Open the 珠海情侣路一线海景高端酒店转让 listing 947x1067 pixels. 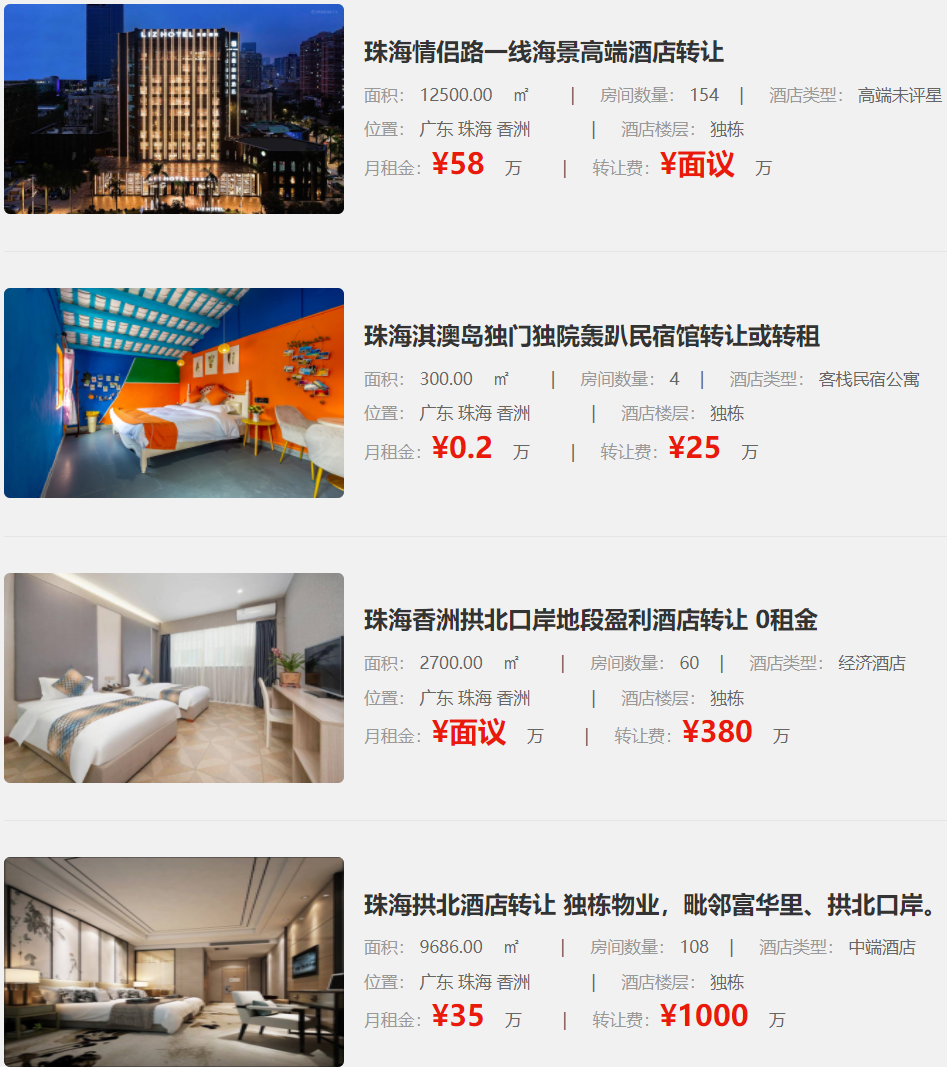pos(543,52)
